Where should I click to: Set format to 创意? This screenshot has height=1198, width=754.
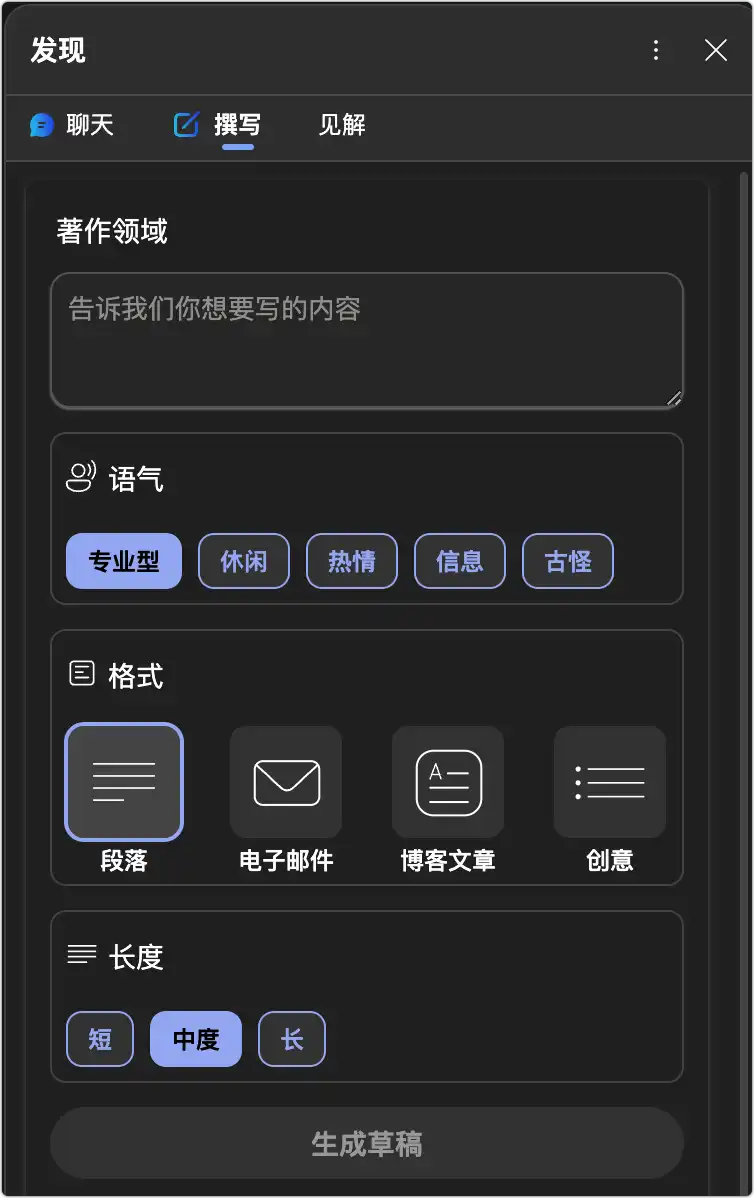coord(610,782)
